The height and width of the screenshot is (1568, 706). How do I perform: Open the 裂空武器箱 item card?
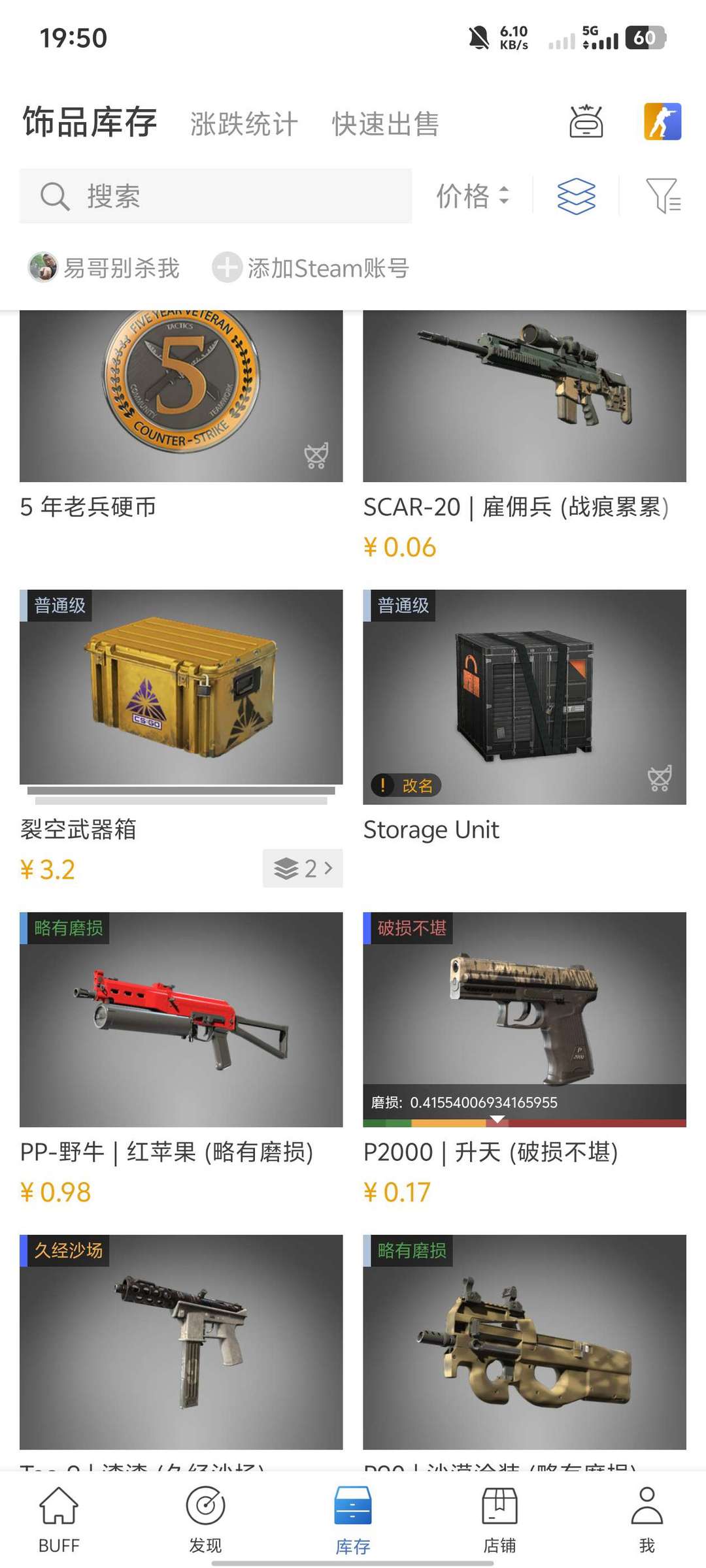coord(181,686)
